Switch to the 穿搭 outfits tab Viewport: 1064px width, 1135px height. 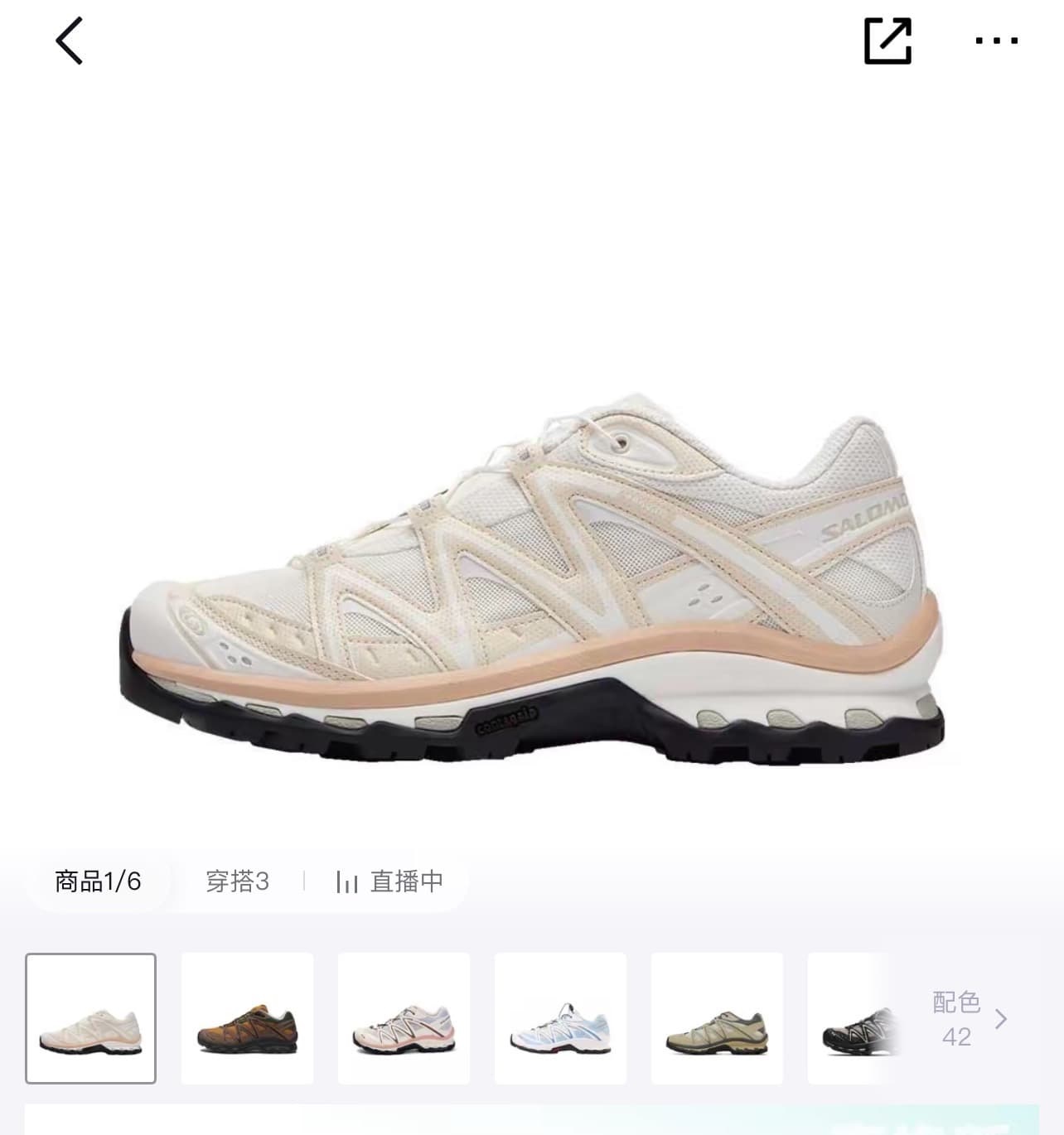[x=237, y=881]
